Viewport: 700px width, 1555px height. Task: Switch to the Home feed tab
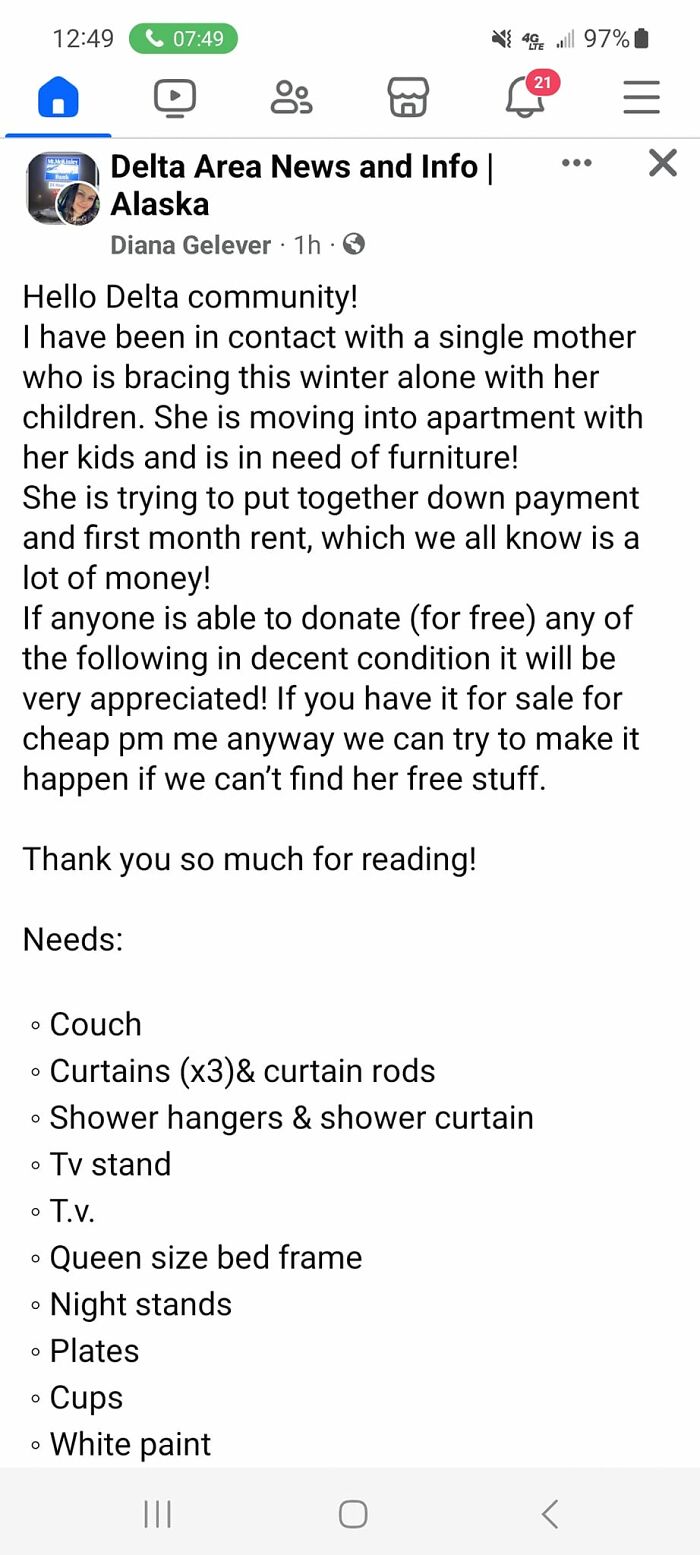click(x=58, y=98)
